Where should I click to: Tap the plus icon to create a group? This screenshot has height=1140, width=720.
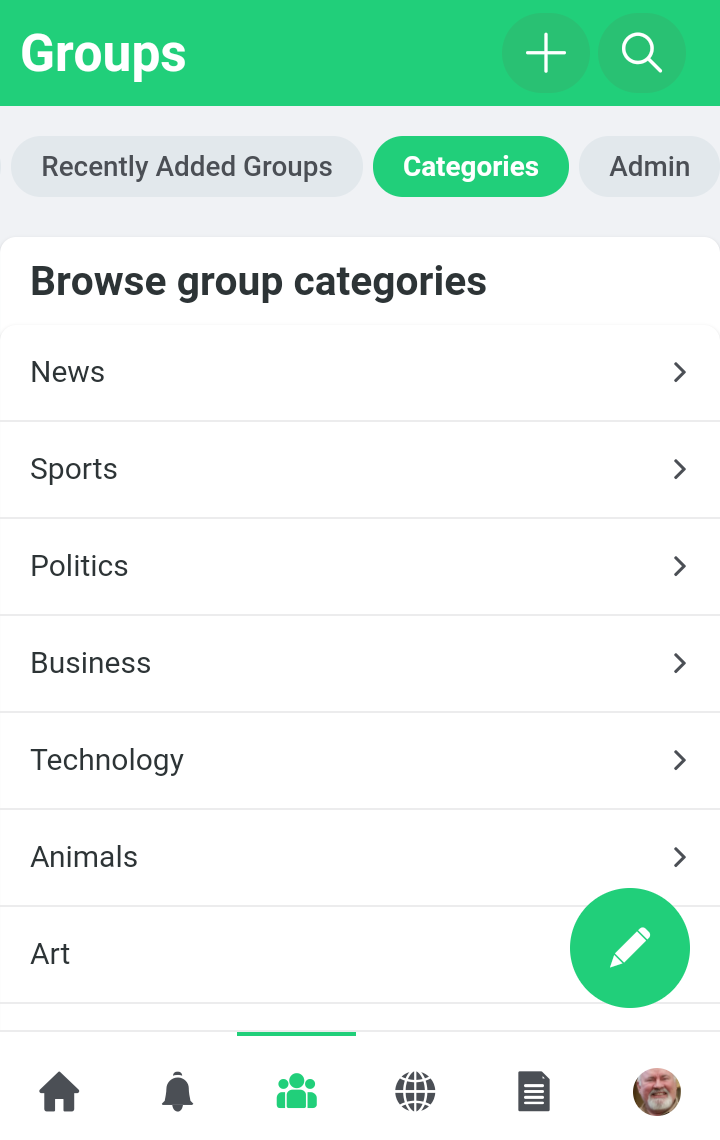[x=546, y=53]
